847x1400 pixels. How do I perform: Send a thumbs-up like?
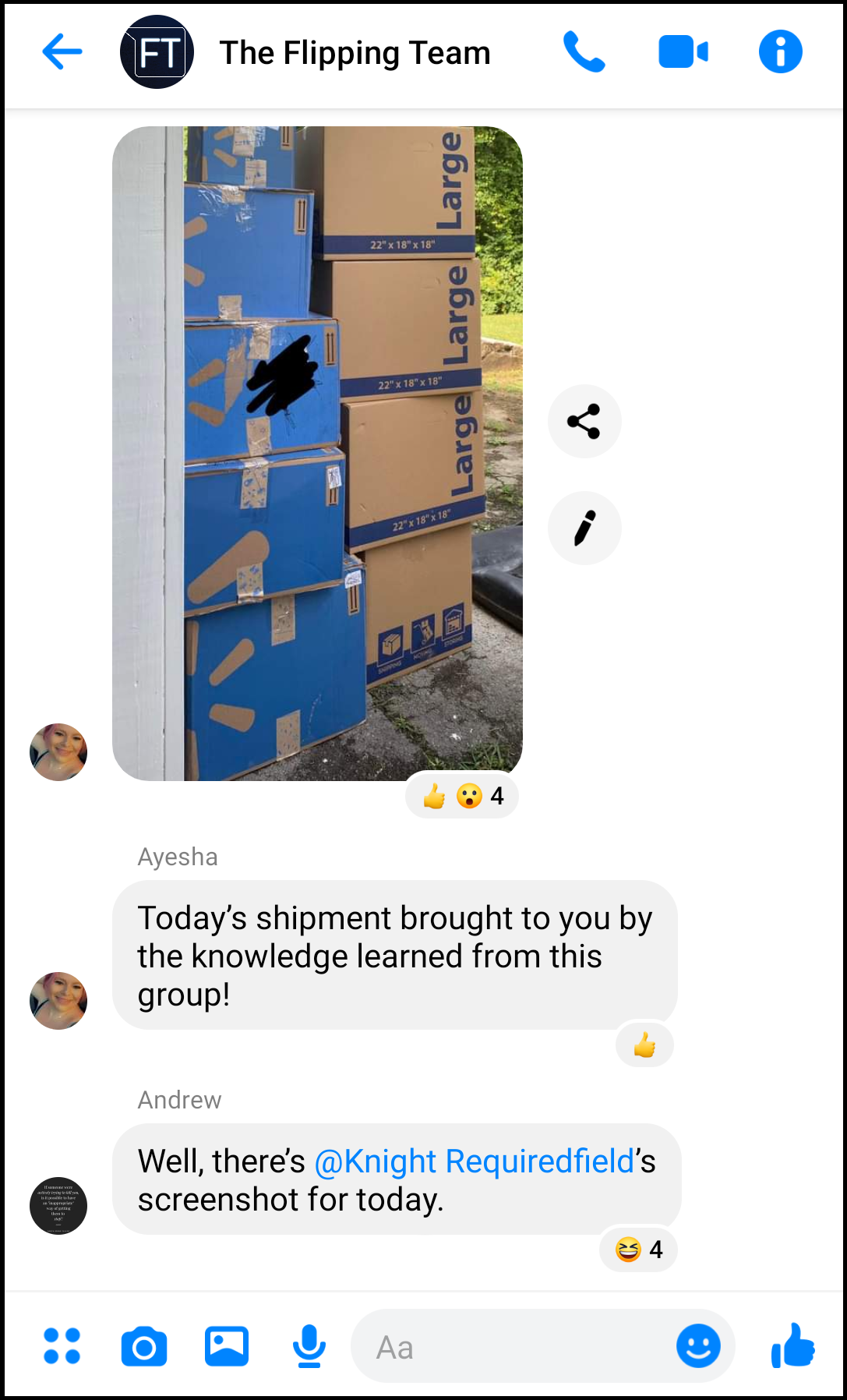[792, 1346]
